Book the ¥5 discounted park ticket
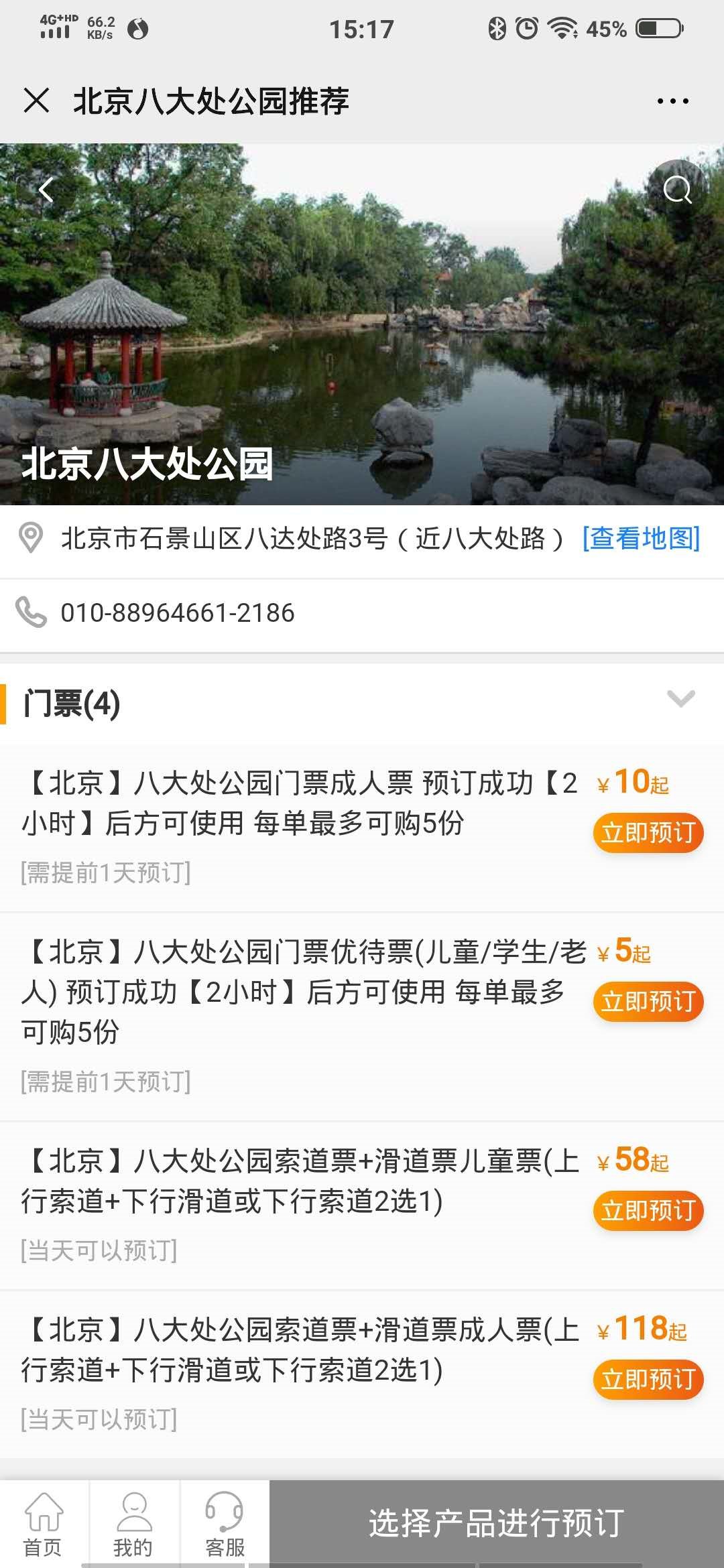This screenshot has width=724, height=1568. (648, 1002)
